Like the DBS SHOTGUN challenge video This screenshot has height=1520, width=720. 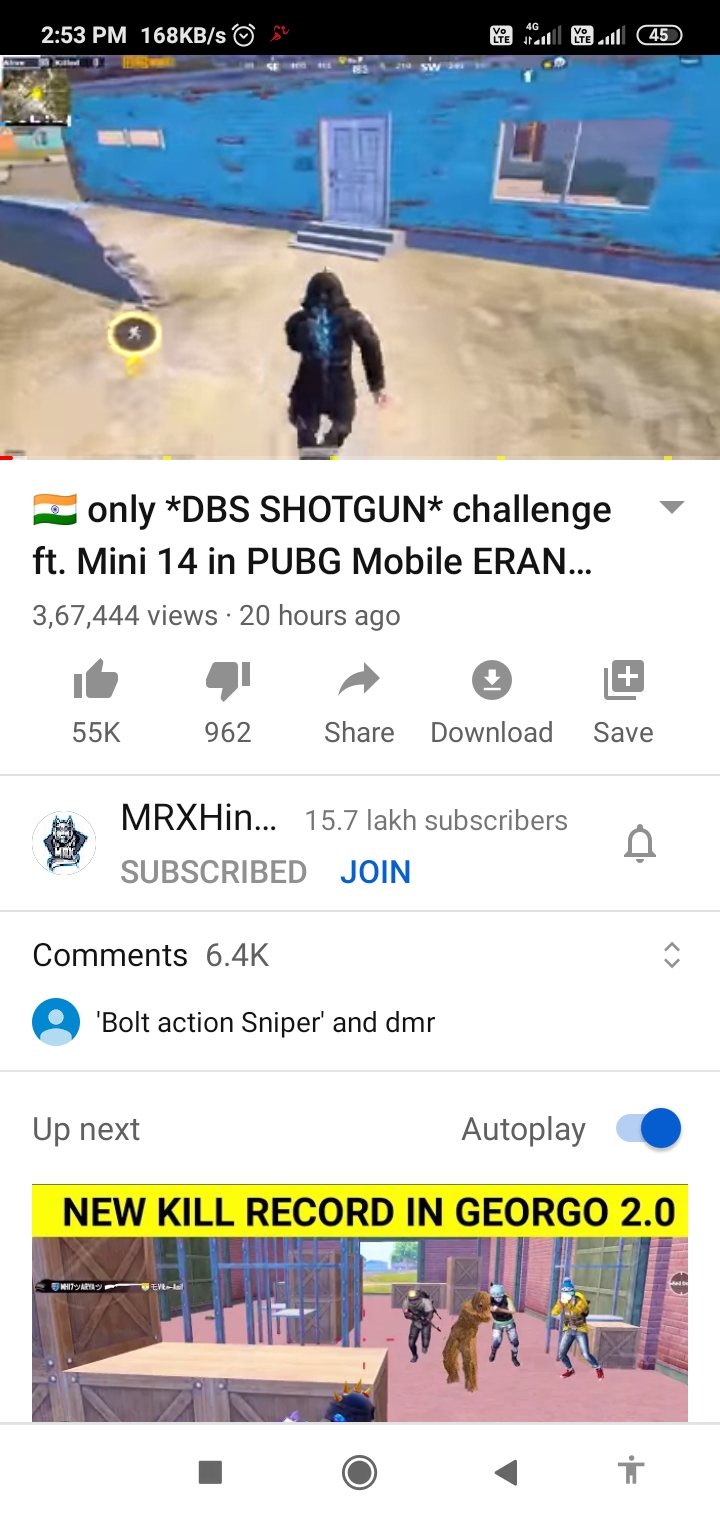[x=96, y=683]
